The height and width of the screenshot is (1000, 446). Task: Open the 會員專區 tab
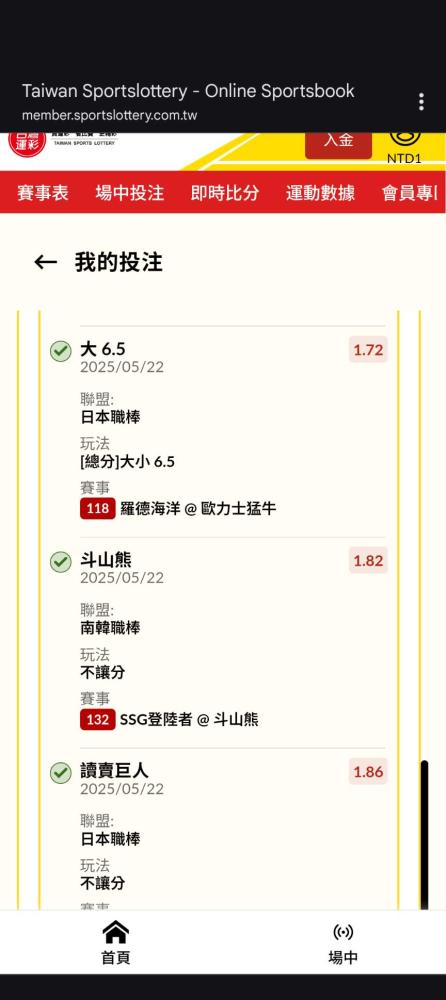tap(410, 193)
